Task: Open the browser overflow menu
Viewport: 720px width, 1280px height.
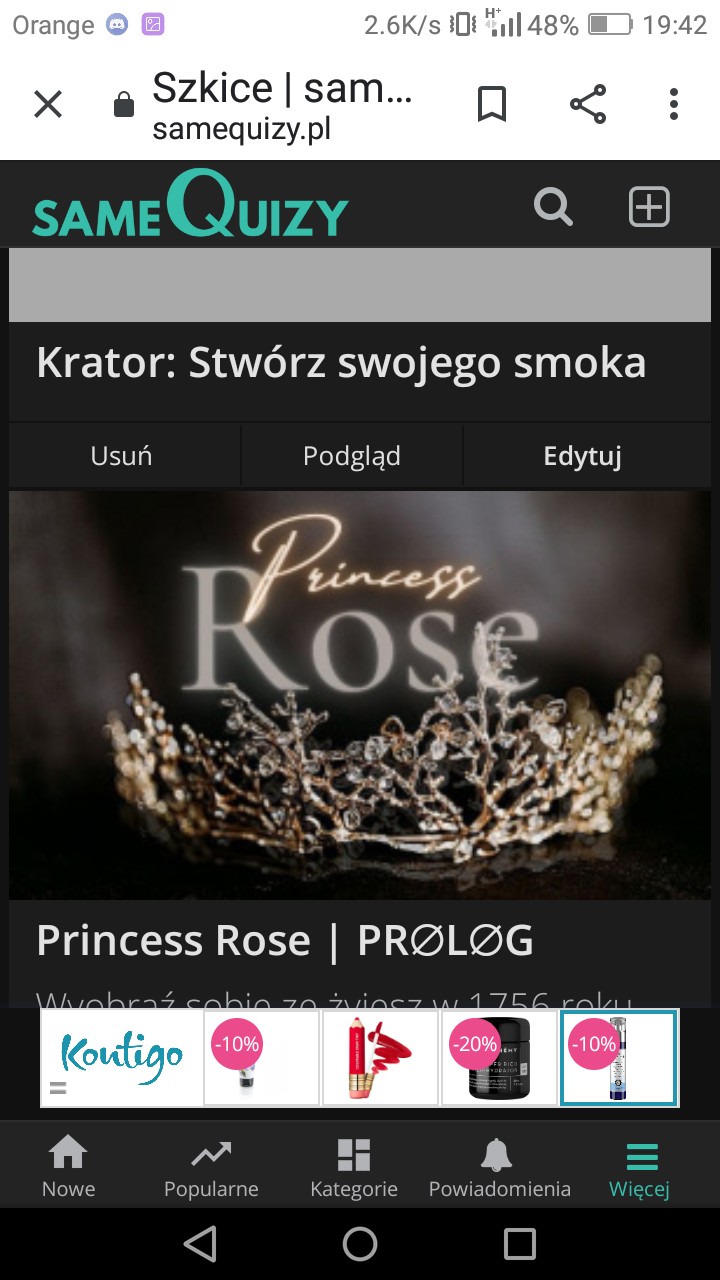Action: [x=673, y=104]
